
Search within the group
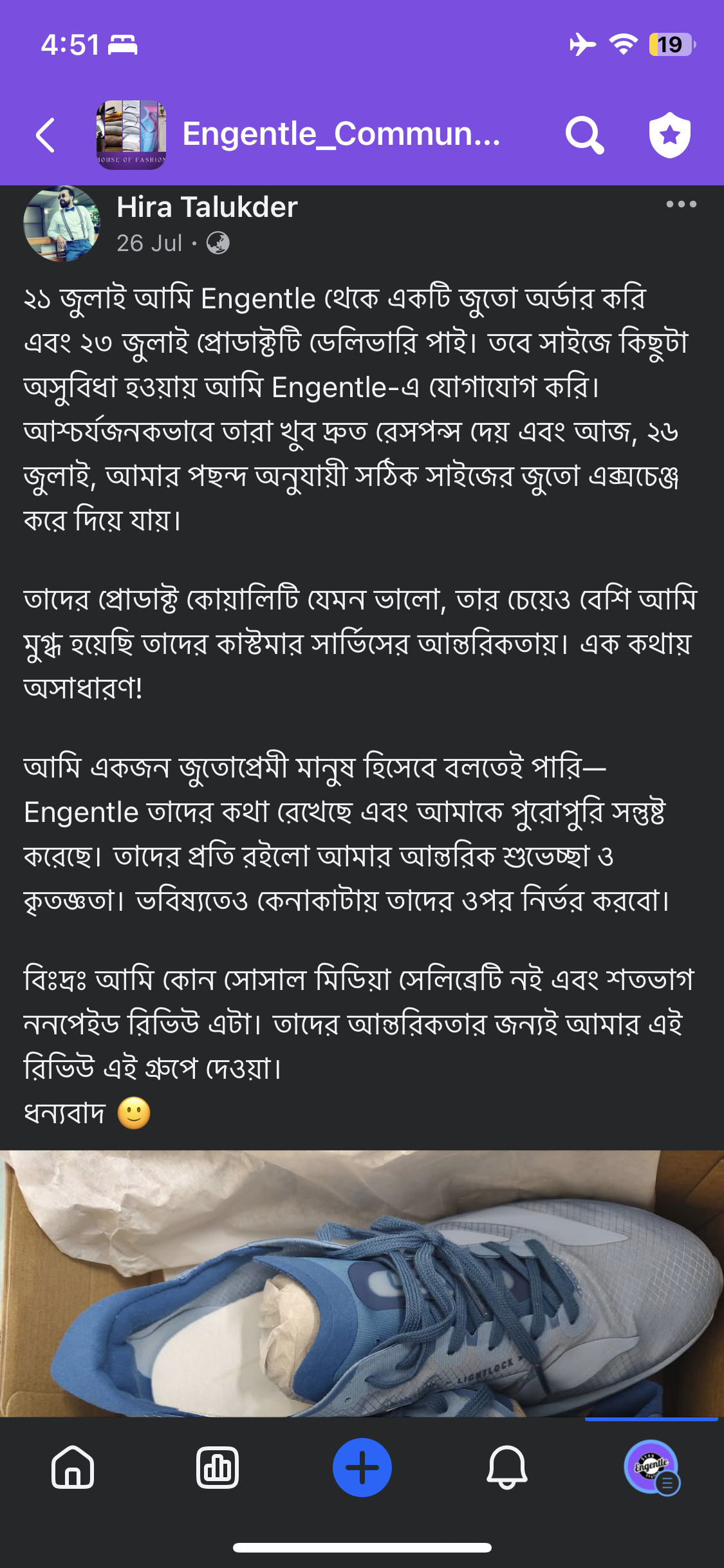pos(584,135)
